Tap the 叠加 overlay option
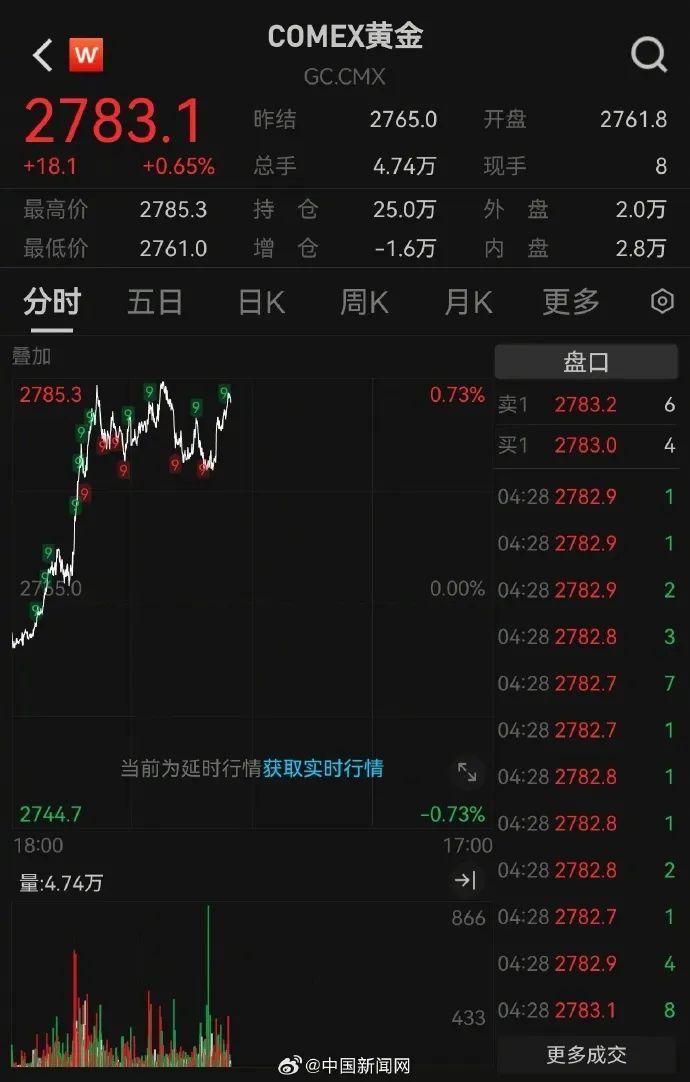 [x=31, y=356]
